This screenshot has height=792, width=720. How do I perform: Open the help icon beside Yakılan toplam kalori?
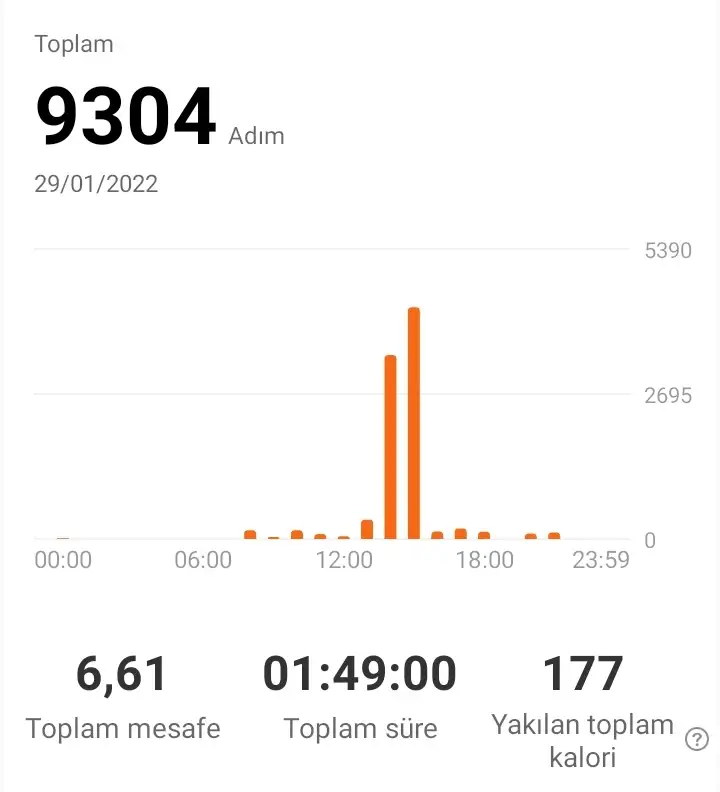tap(696, 740)
